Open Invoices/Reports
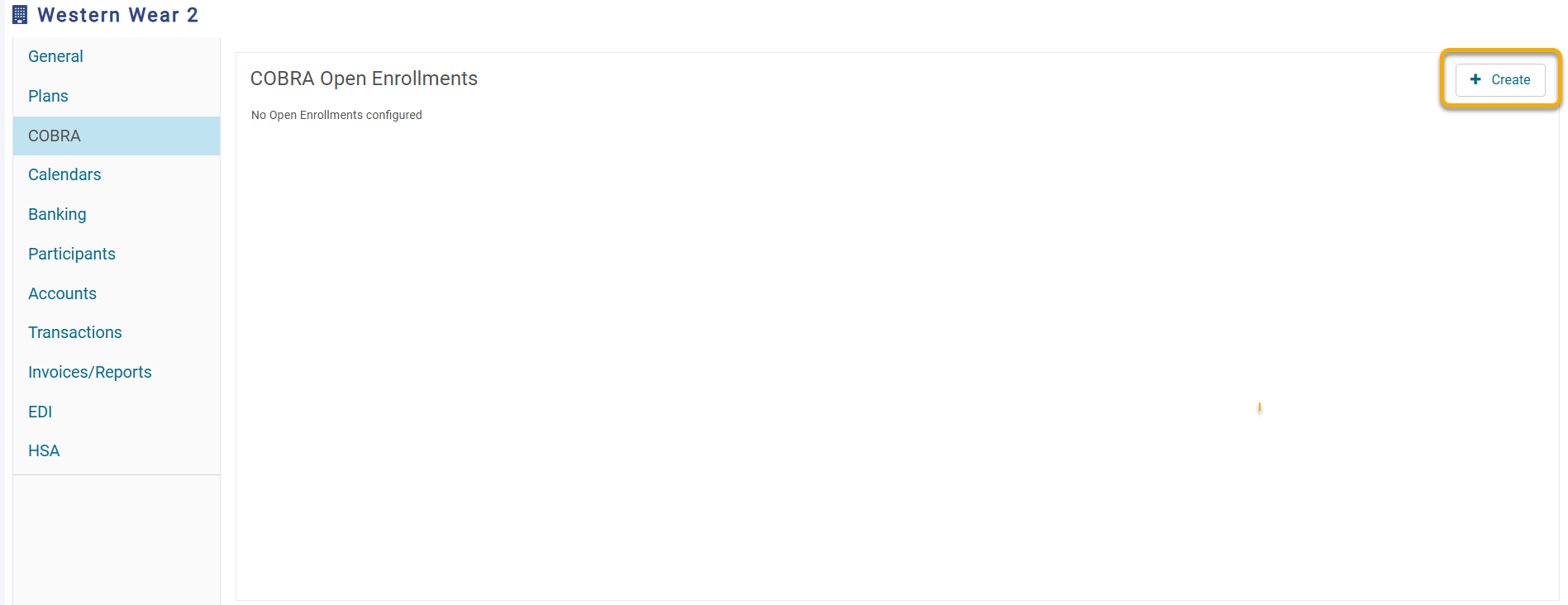 coord(90,372)
